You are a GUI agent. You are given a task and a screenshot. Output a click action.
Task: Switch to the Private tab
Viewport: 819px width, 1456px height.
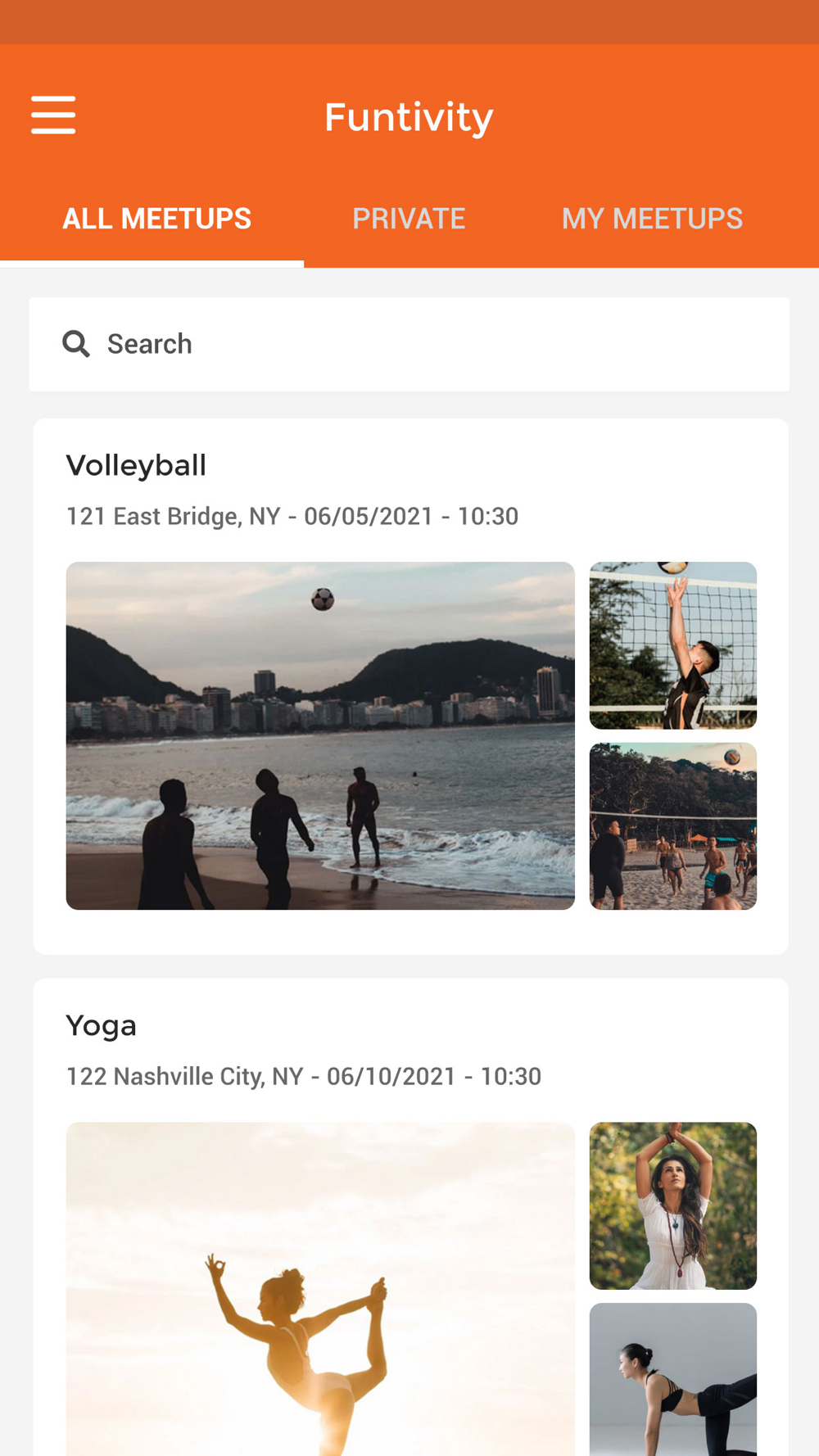(409, 219)
